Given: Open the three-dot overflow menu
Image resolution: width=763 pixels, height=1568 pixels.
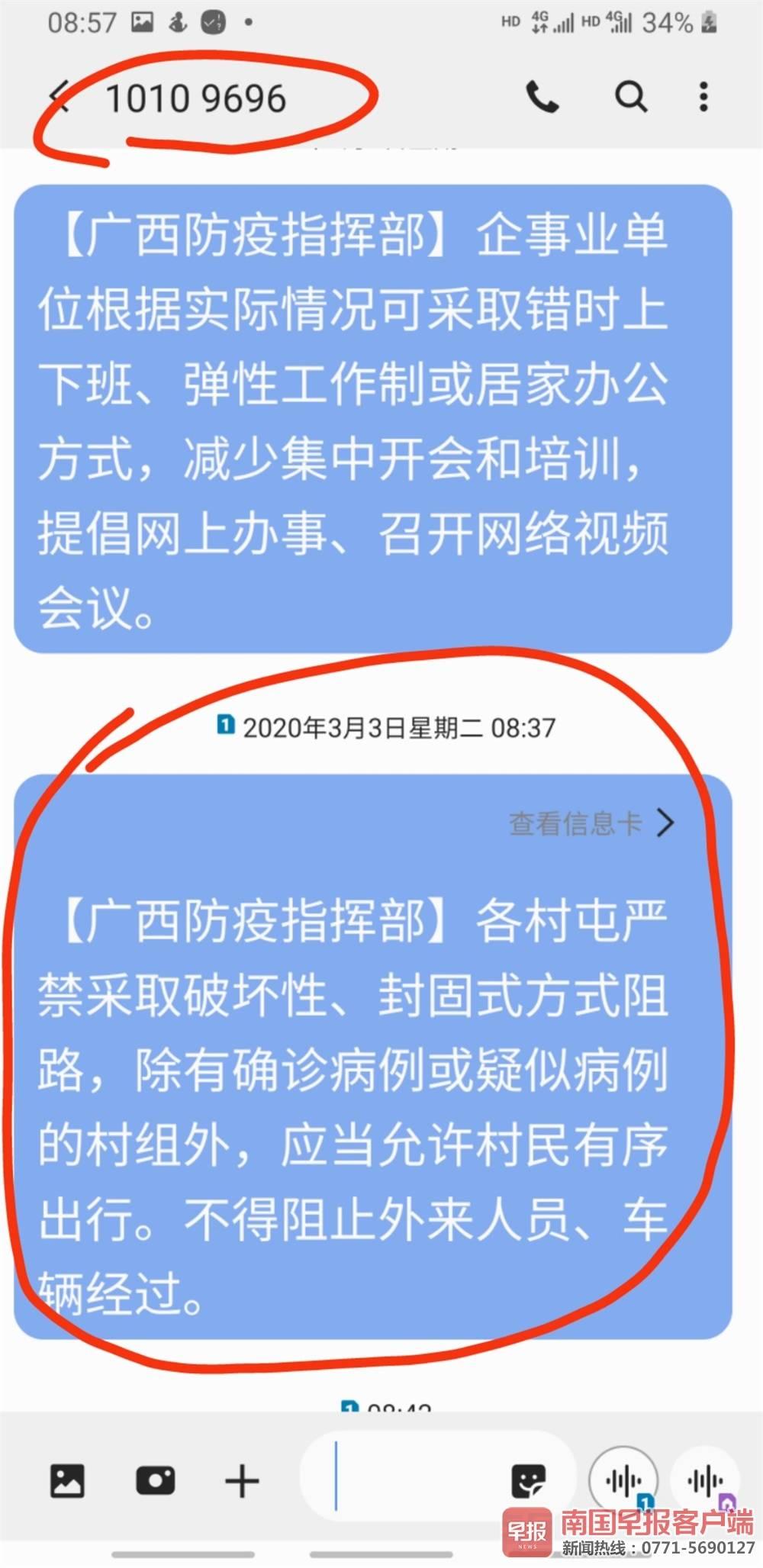Looking at the screenshot, I should click(703, 97).
